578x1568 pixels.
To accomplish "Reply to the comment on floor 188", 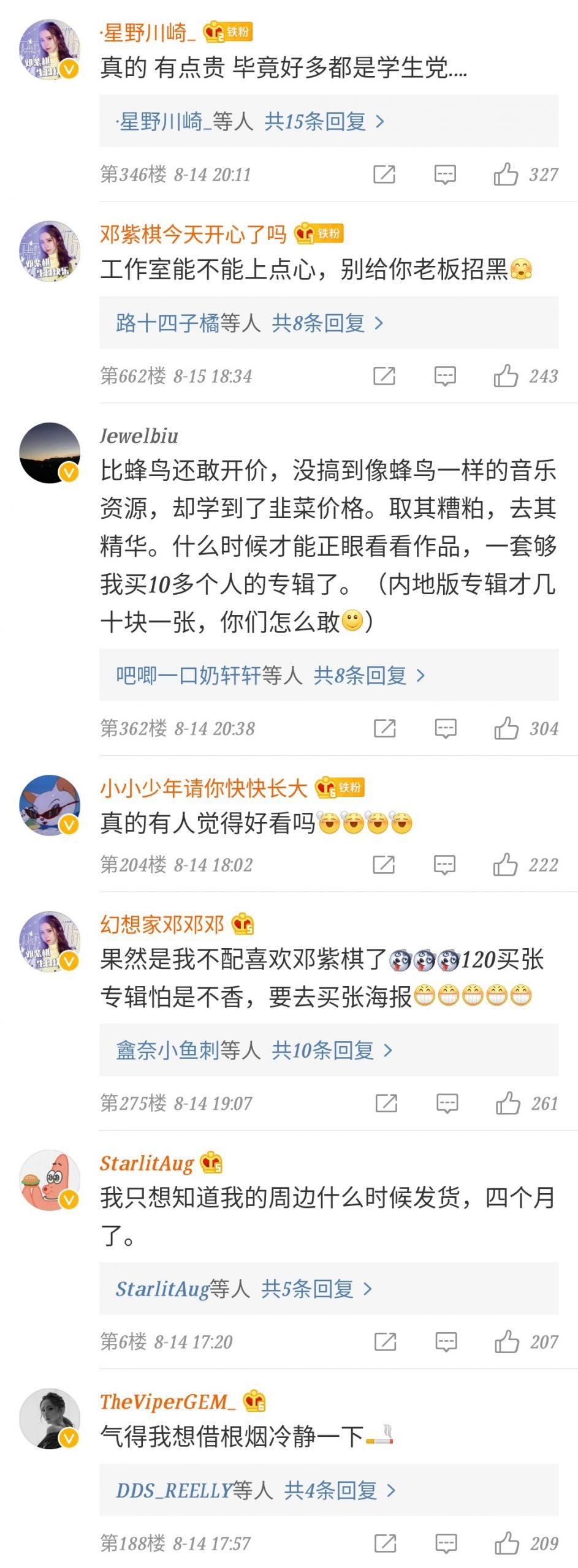I will pyautogui.click(x=446, y=1543).
